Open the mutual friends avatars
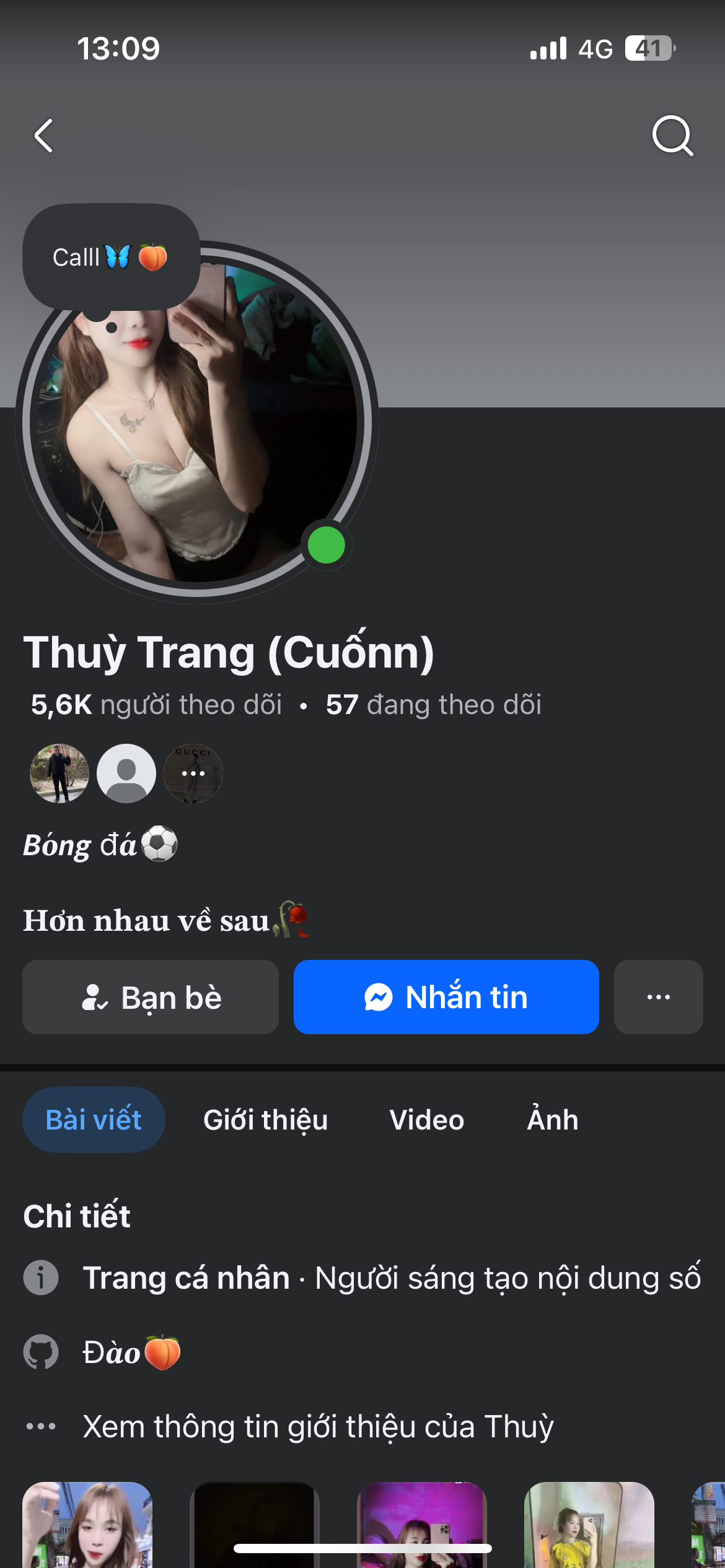 pyautogui.click(x=126, y=773)
